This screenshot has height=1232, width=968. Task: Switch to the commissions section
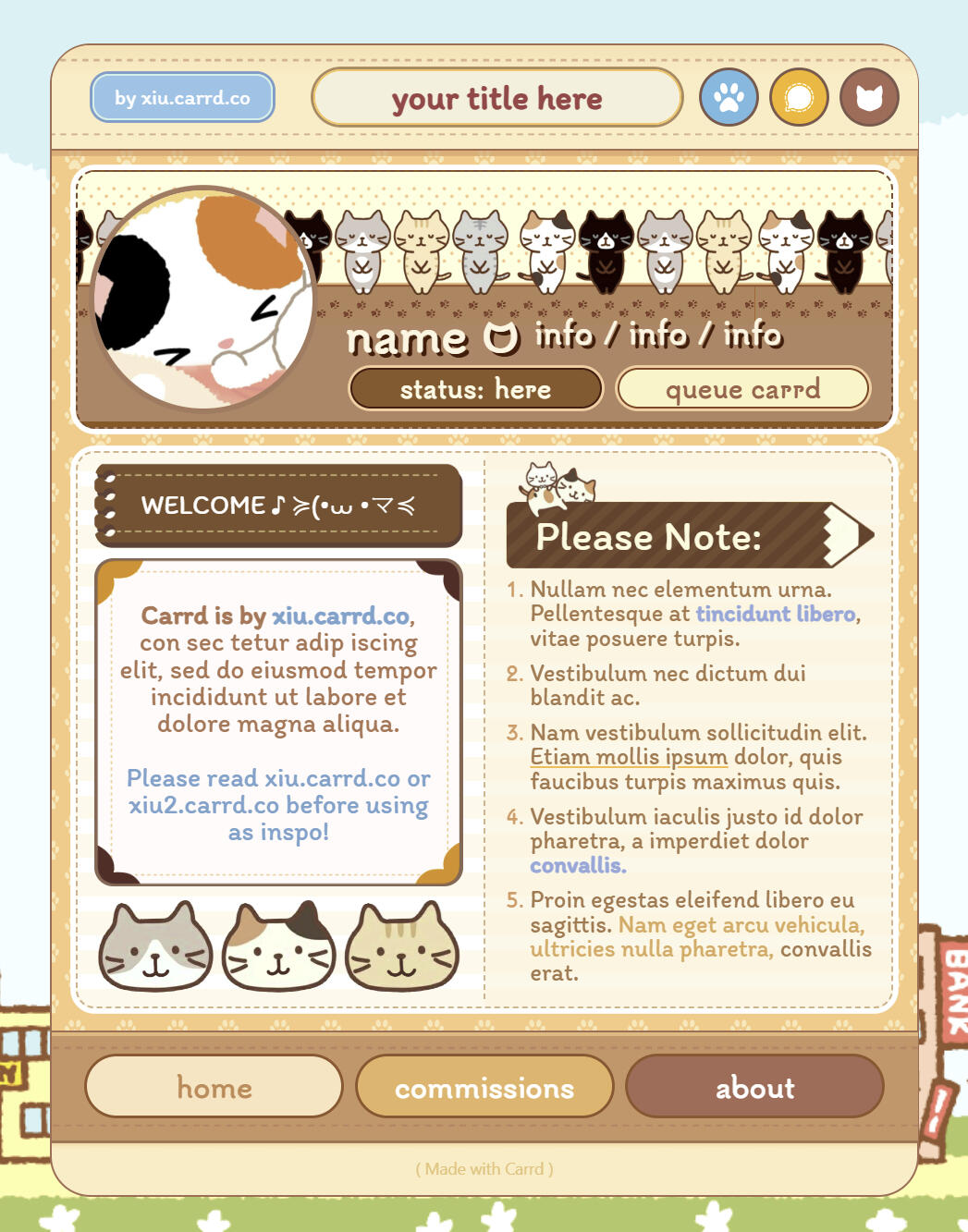click(484, 1088)
